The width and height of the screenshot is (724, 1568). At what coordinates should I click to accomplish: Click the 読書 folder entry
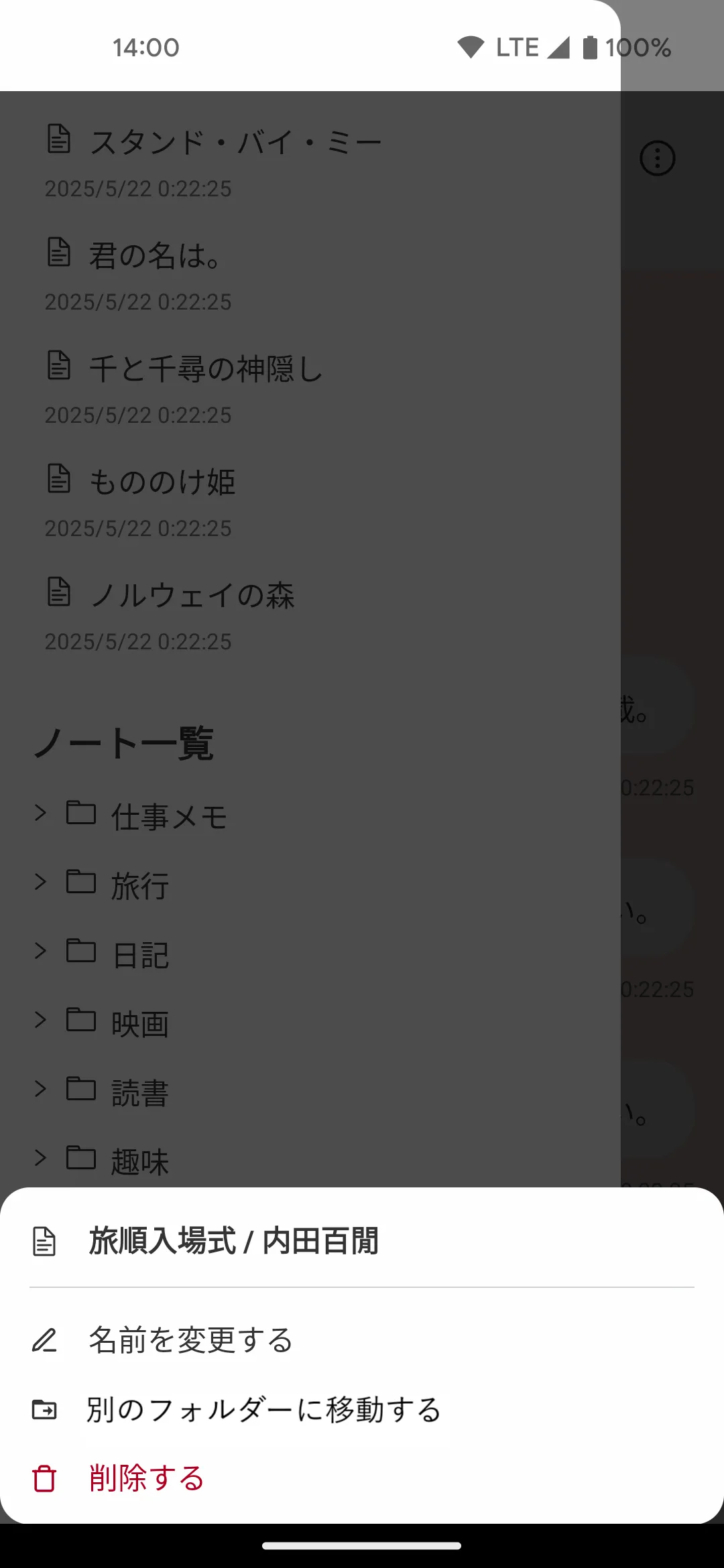point(137,1090)
